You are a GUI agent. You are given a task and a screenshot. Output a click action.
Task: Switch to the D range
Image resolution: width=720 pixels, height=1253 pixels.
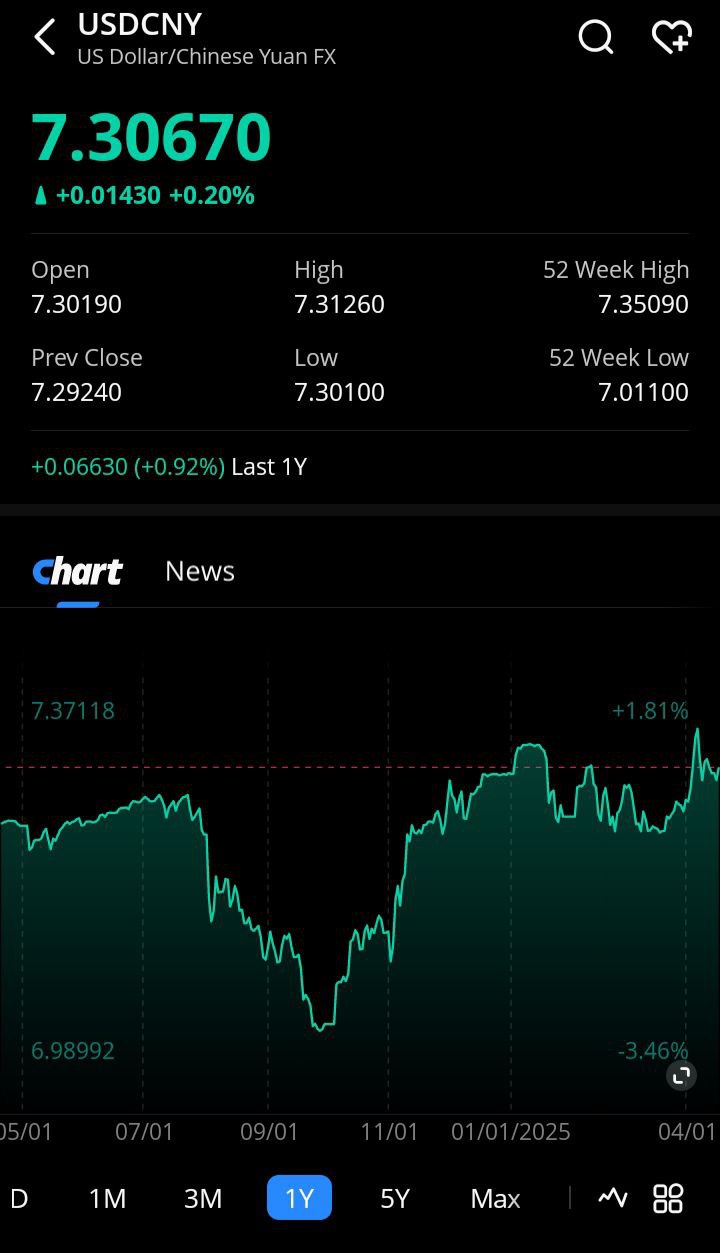click(19, 1198)
